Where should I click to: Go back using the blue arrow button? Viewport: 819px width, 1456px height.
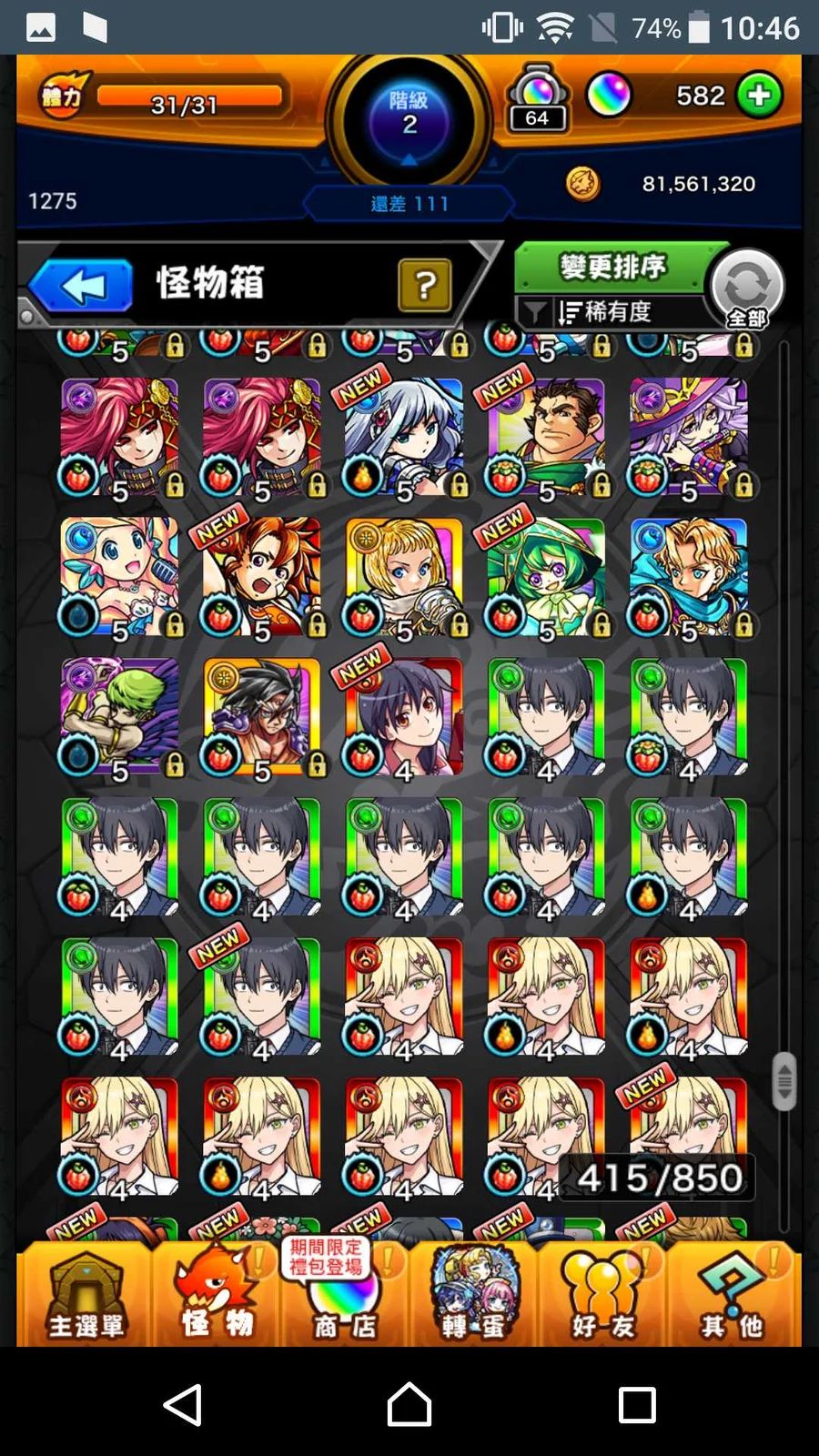83,286
